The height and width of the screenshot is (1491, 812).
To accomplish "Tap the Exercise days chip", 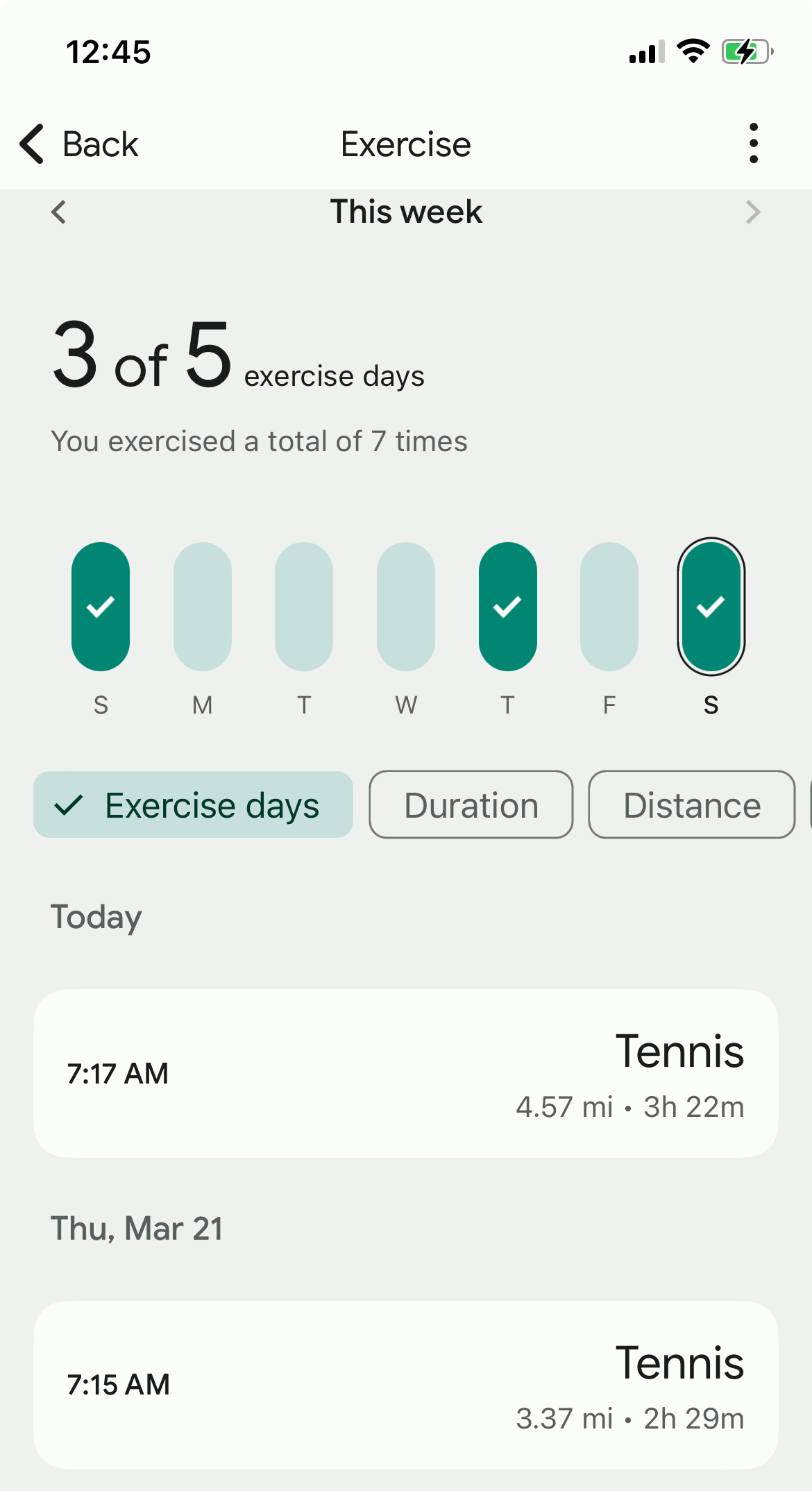I will pos(193,805).
